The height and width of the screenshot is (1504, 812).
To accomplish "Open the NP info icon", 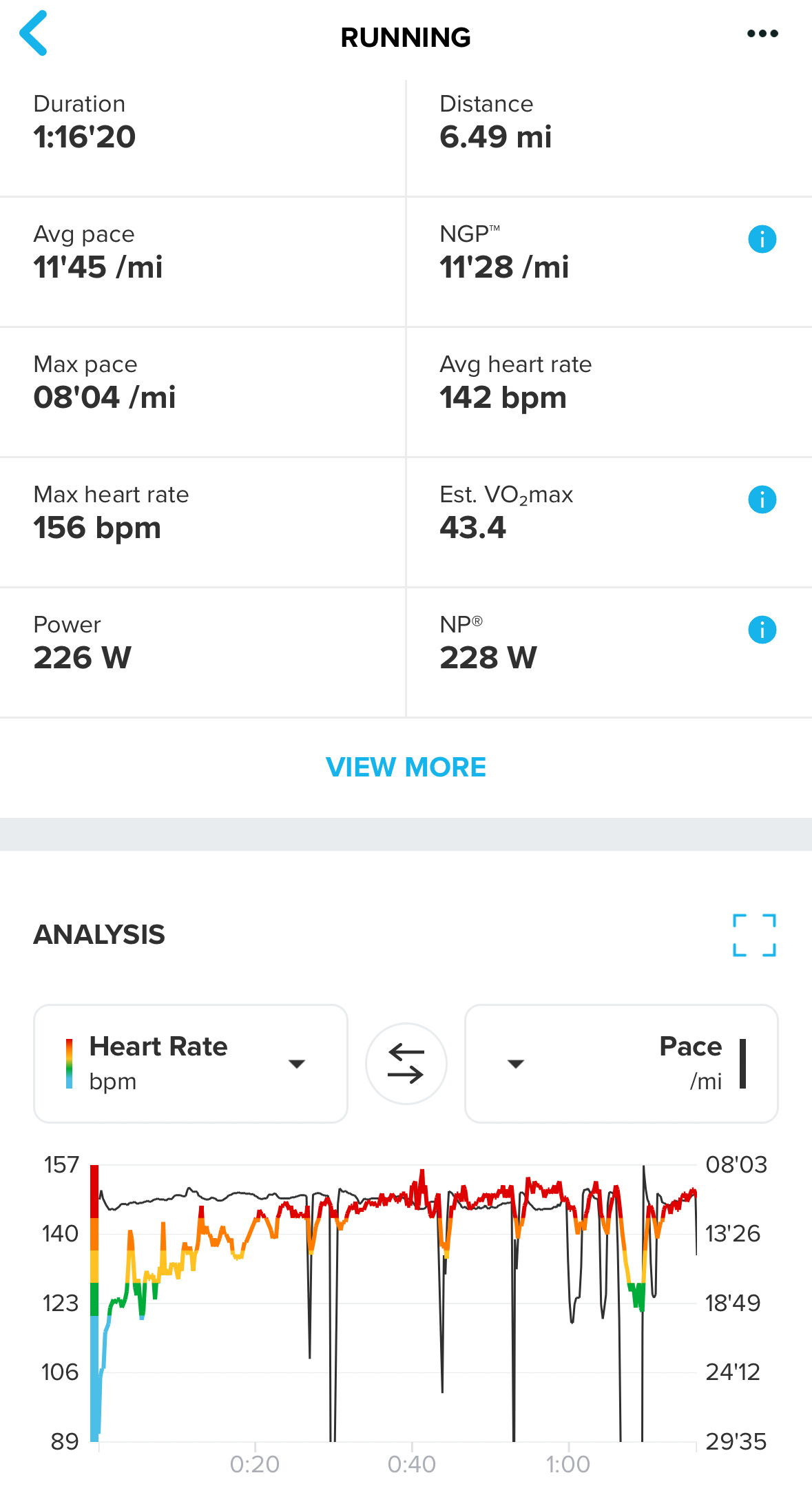I will (x=762, y=630).
